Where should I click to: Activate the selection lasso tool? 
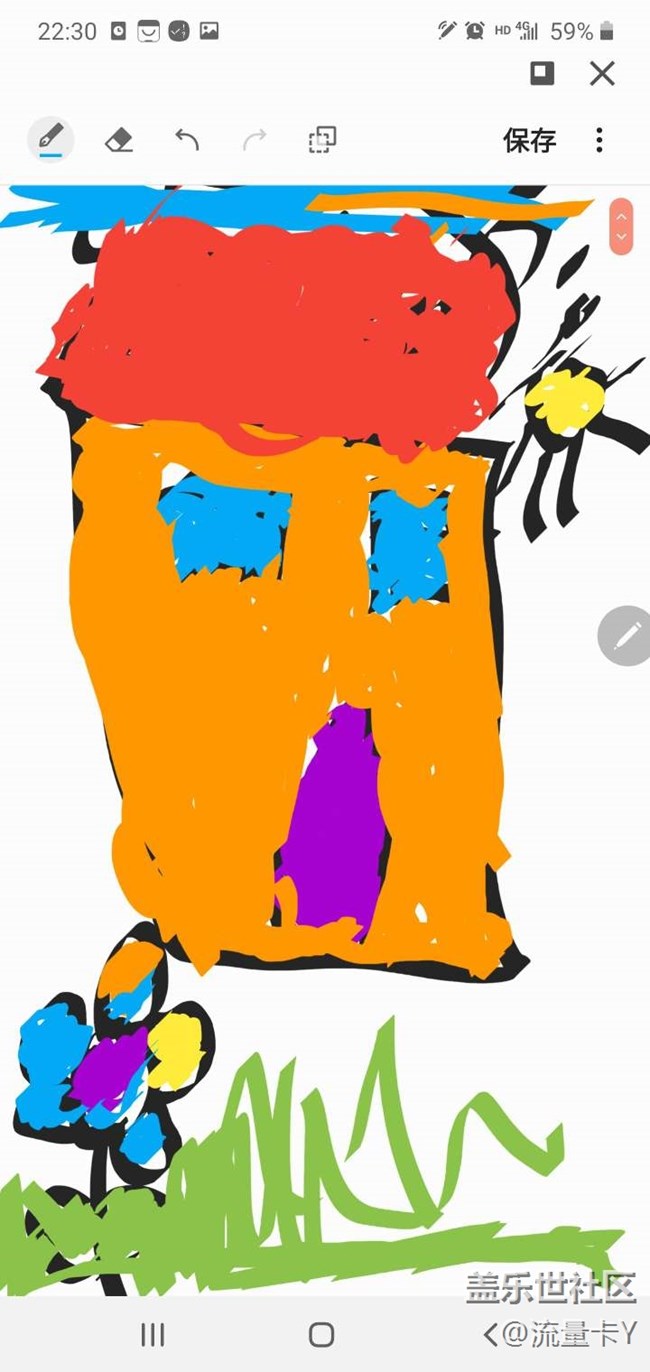(x=322, y=140)
